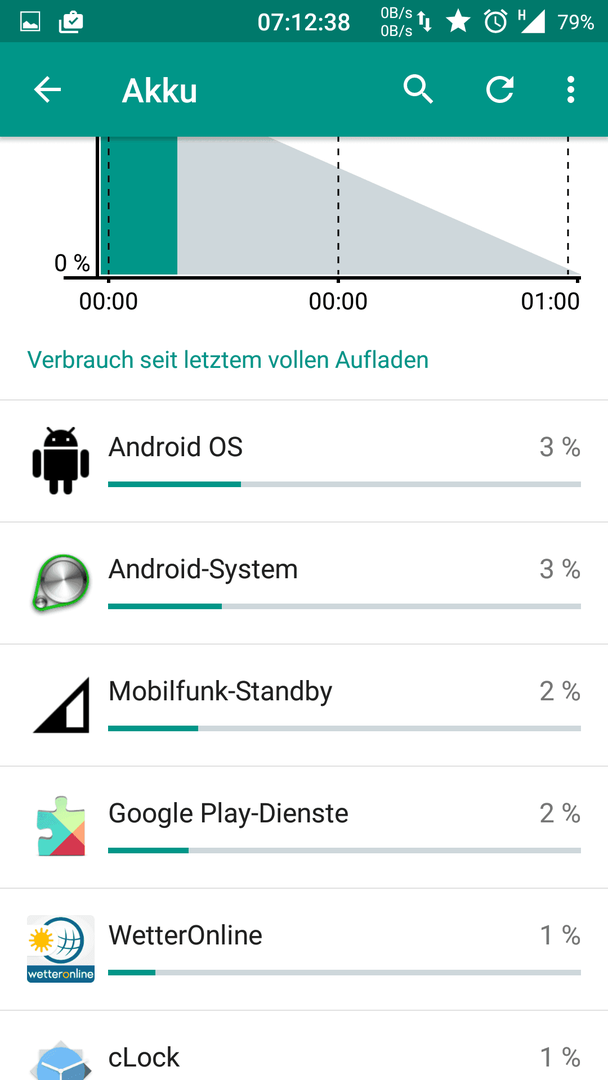Open Android-System battery usage details
This screenshot has height=1080, width=608.
pyautogui.click(x=304, y=583)
